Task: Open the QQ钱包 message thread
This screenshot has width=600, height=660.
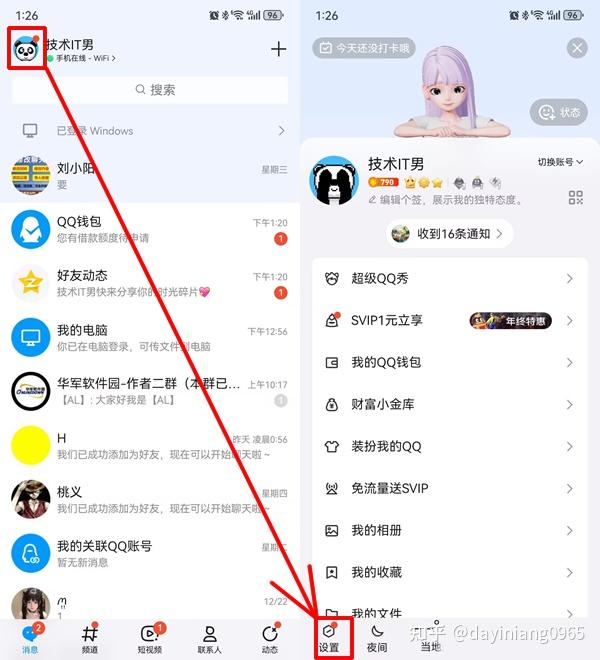Action: click(150, 229)
